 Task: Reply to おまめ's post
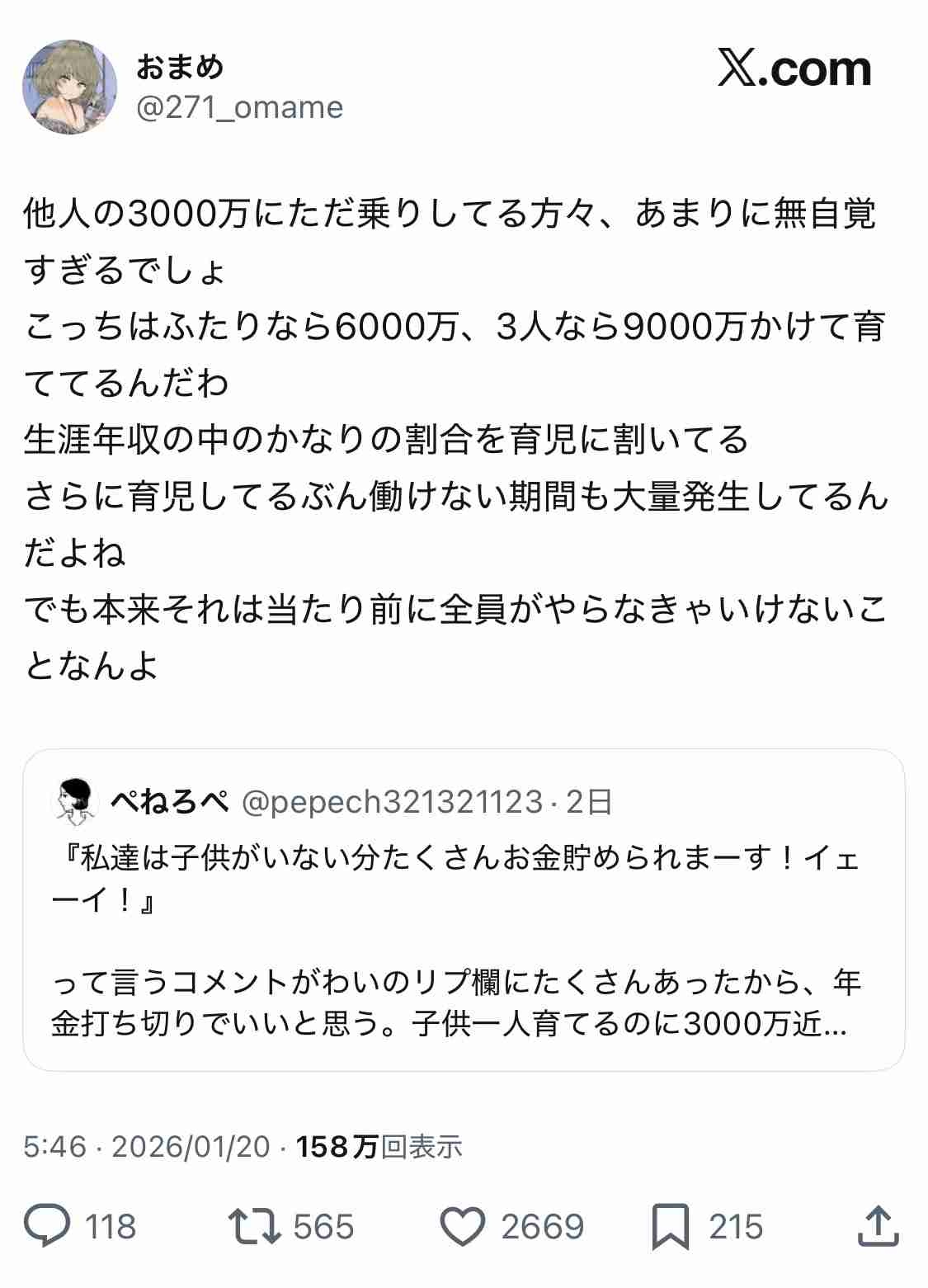point(48,1227)
